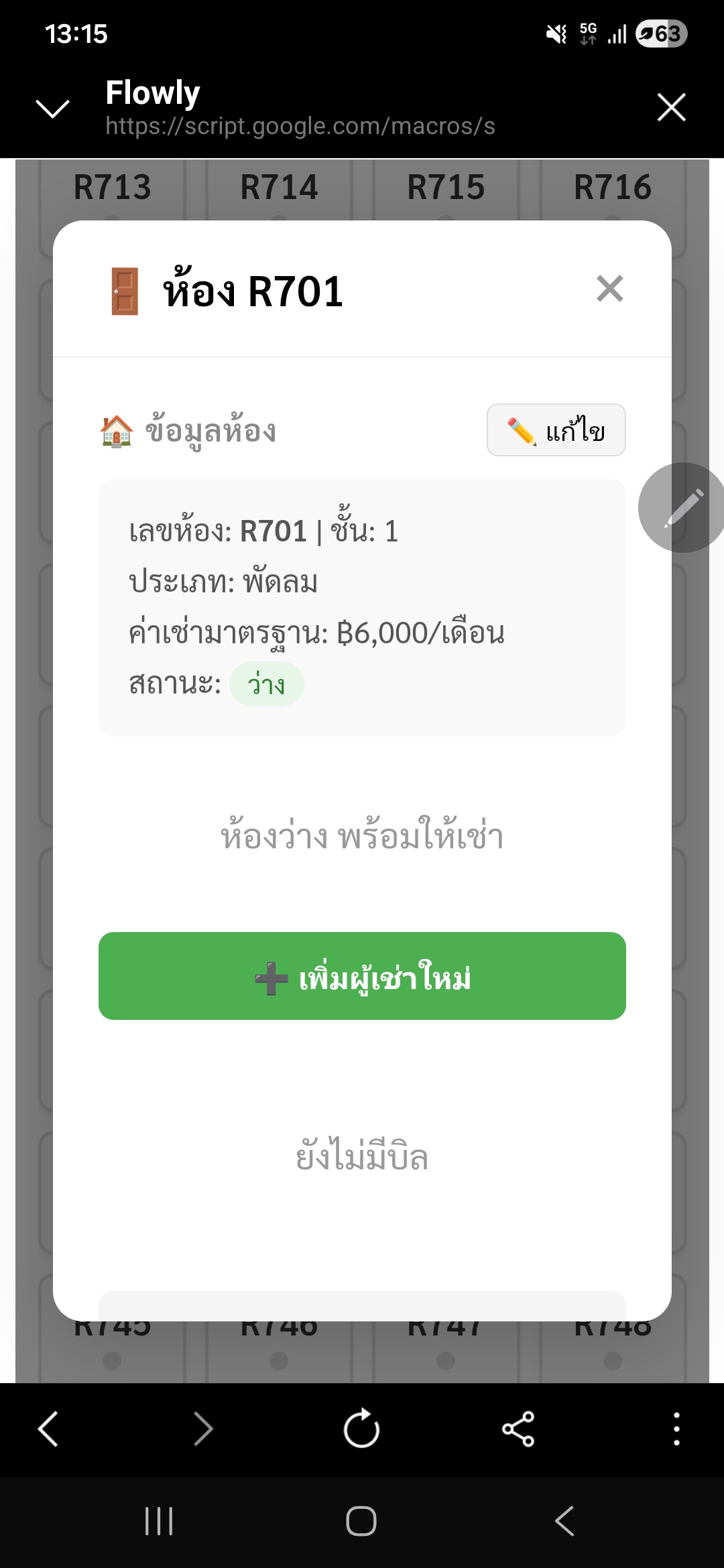
Task: Tap the forward navigation arrow
Action: [x=204, y=1427]
